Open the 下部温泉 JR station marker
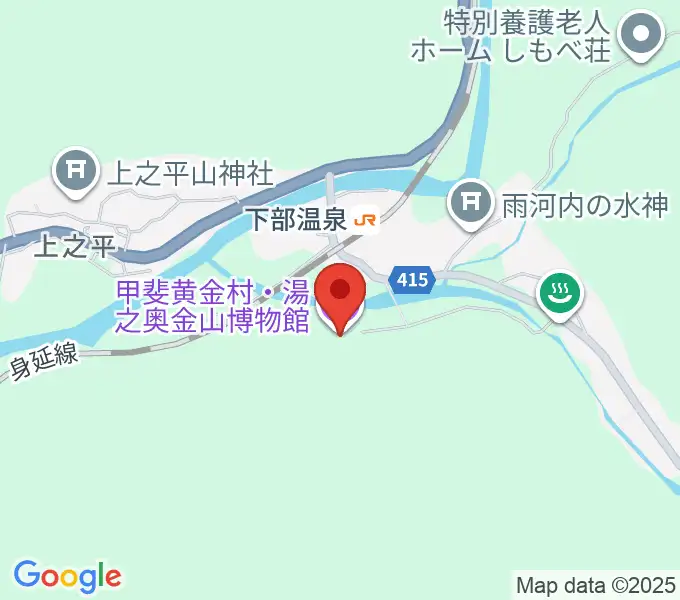Screen dimensions: 680x600 (x=366, y=221)
